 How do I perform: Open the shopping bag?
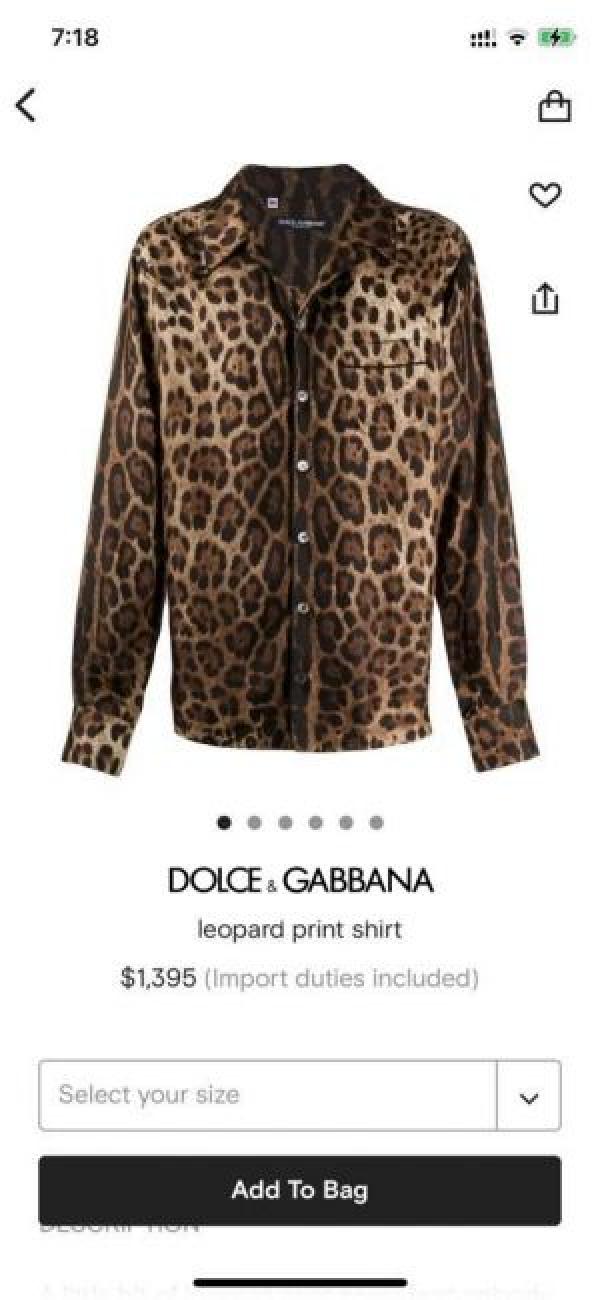tap(554, 106)
